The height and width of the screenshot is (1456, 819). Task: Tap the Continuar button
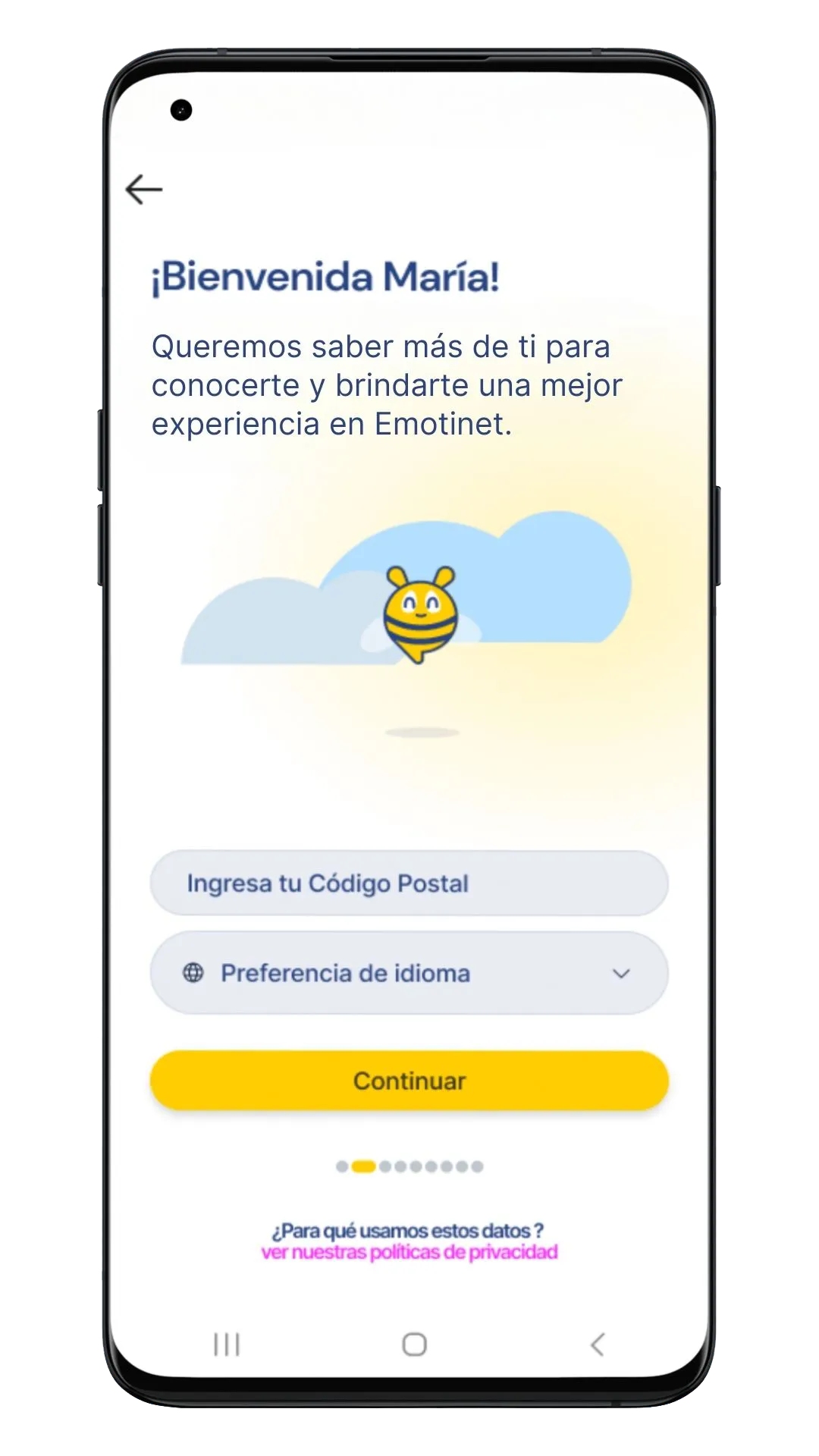coord(409,1081)
